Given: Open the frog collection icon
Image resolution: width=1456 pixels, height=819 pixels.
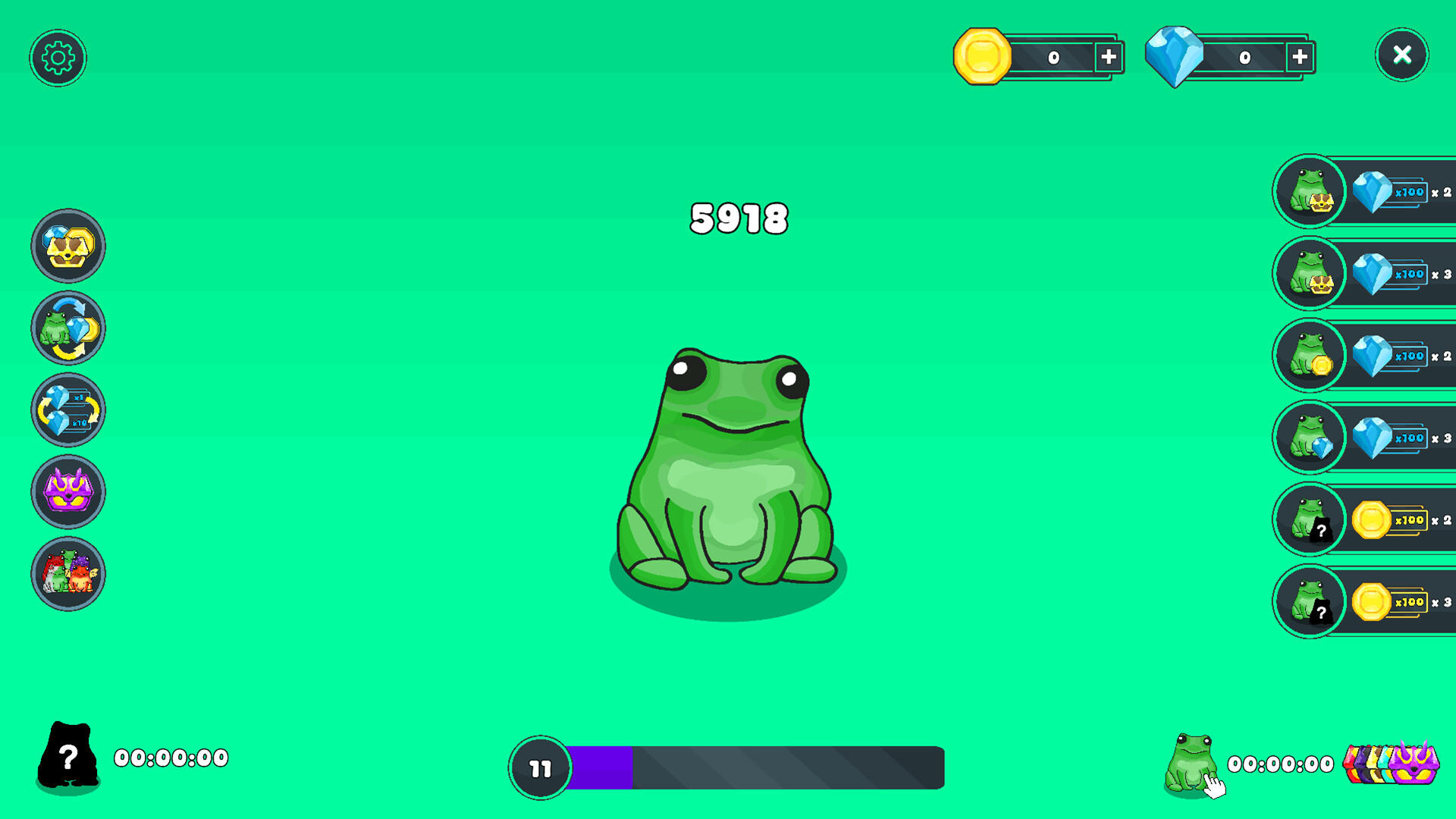Looking at the screenshot, I should [x=68, y=573].
